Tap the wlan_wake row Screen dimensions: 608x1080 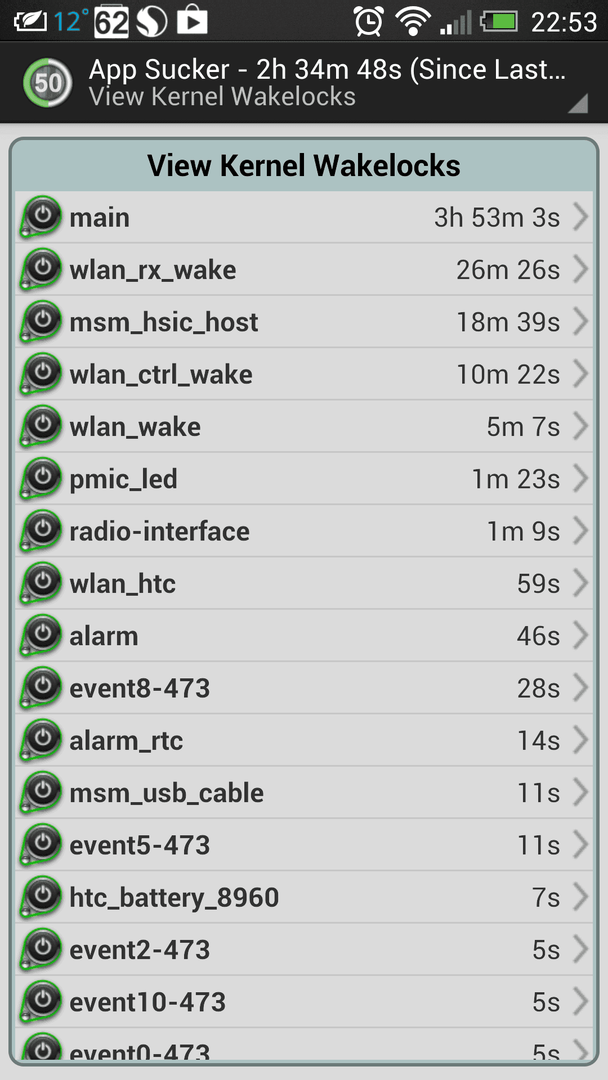(x=304, y=427)
